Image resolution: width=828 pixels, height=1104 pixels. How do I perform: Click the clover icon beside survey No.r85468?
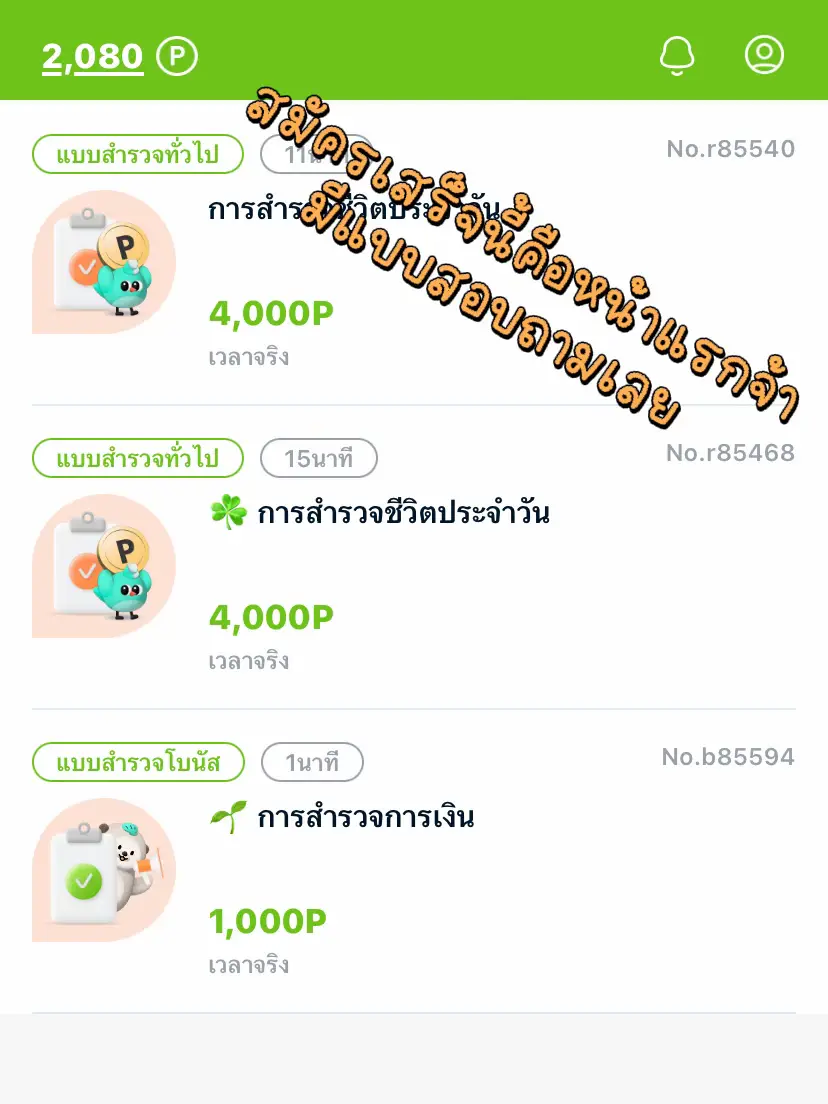228,512
